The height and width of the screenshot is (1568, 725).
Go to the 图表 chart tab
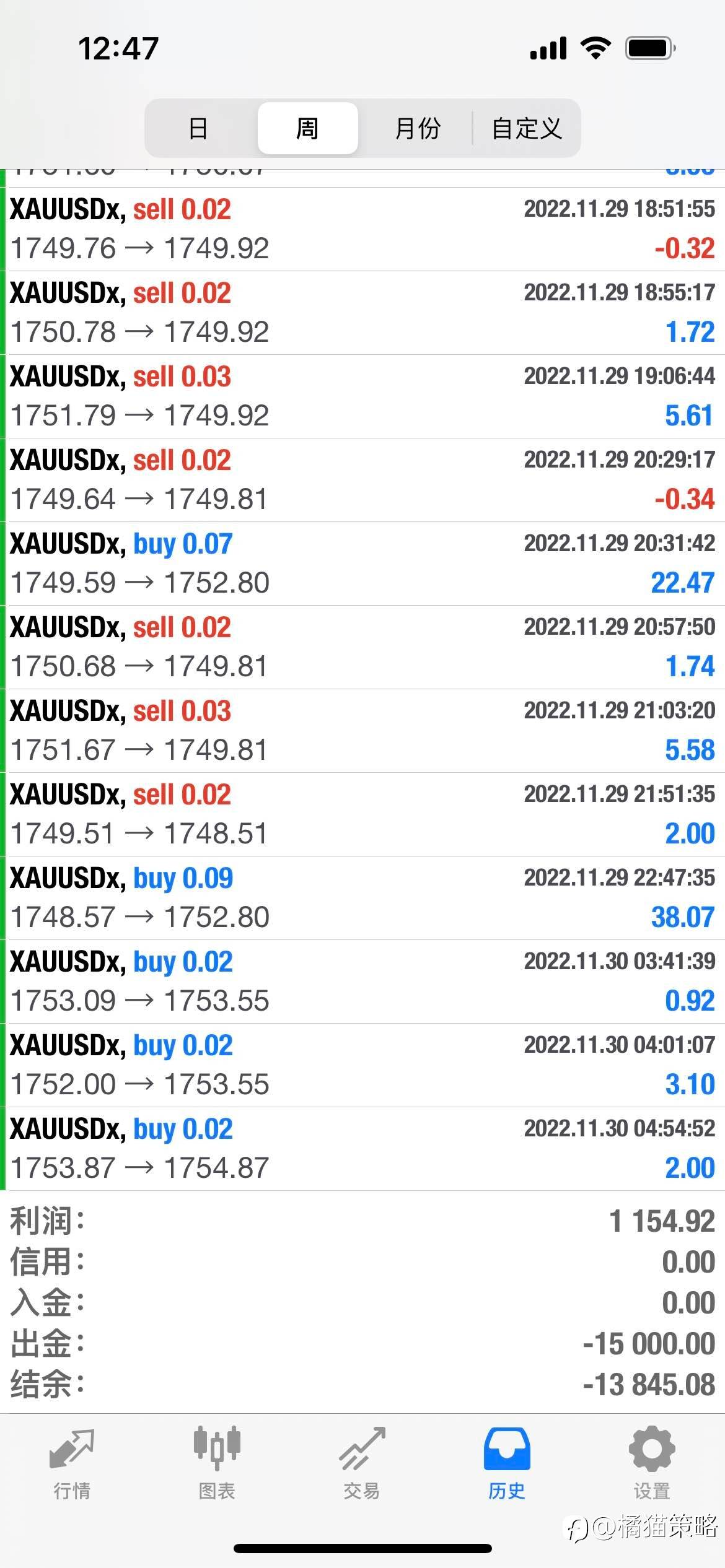pos(217,1464)
